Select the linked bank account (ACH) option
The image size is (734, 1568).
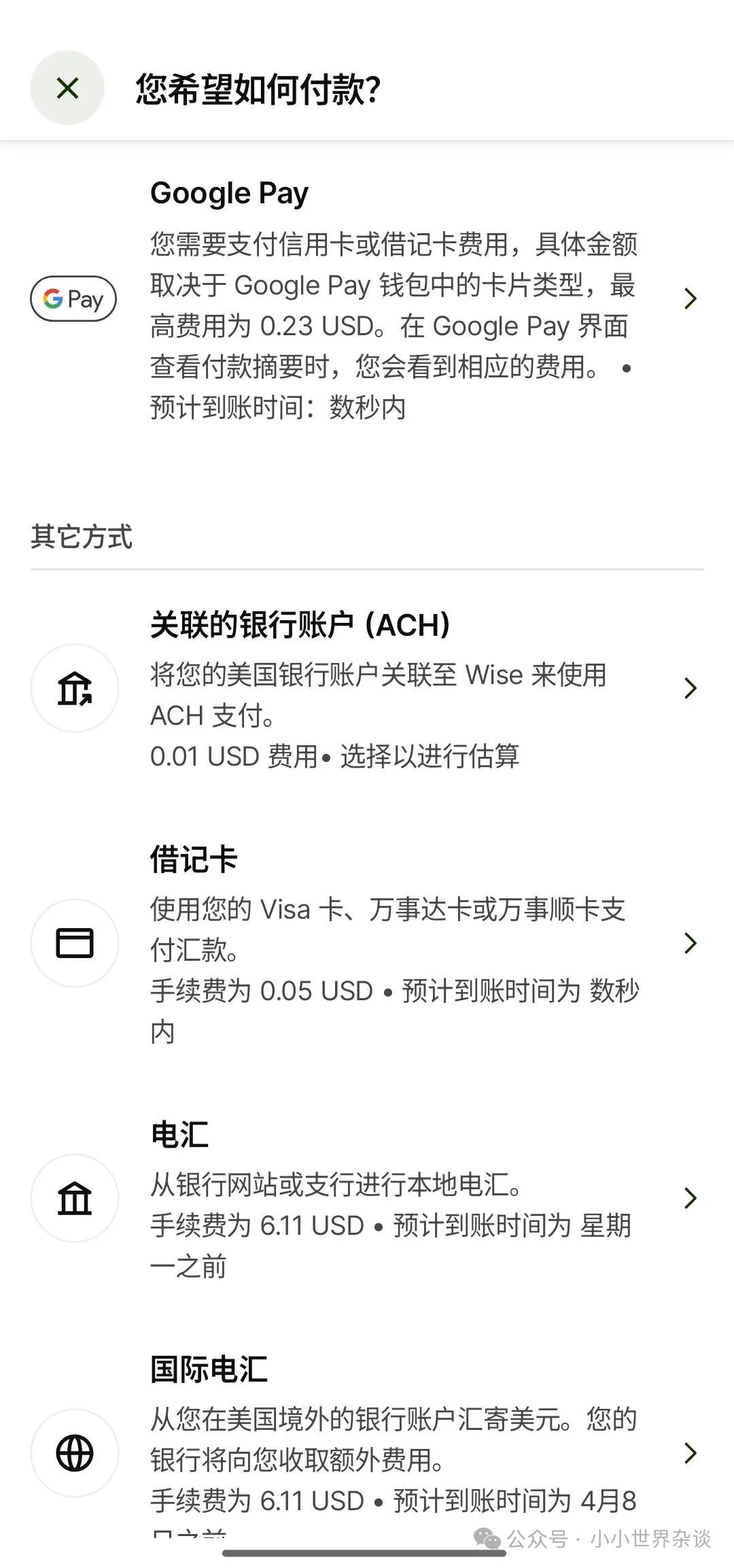367,689
